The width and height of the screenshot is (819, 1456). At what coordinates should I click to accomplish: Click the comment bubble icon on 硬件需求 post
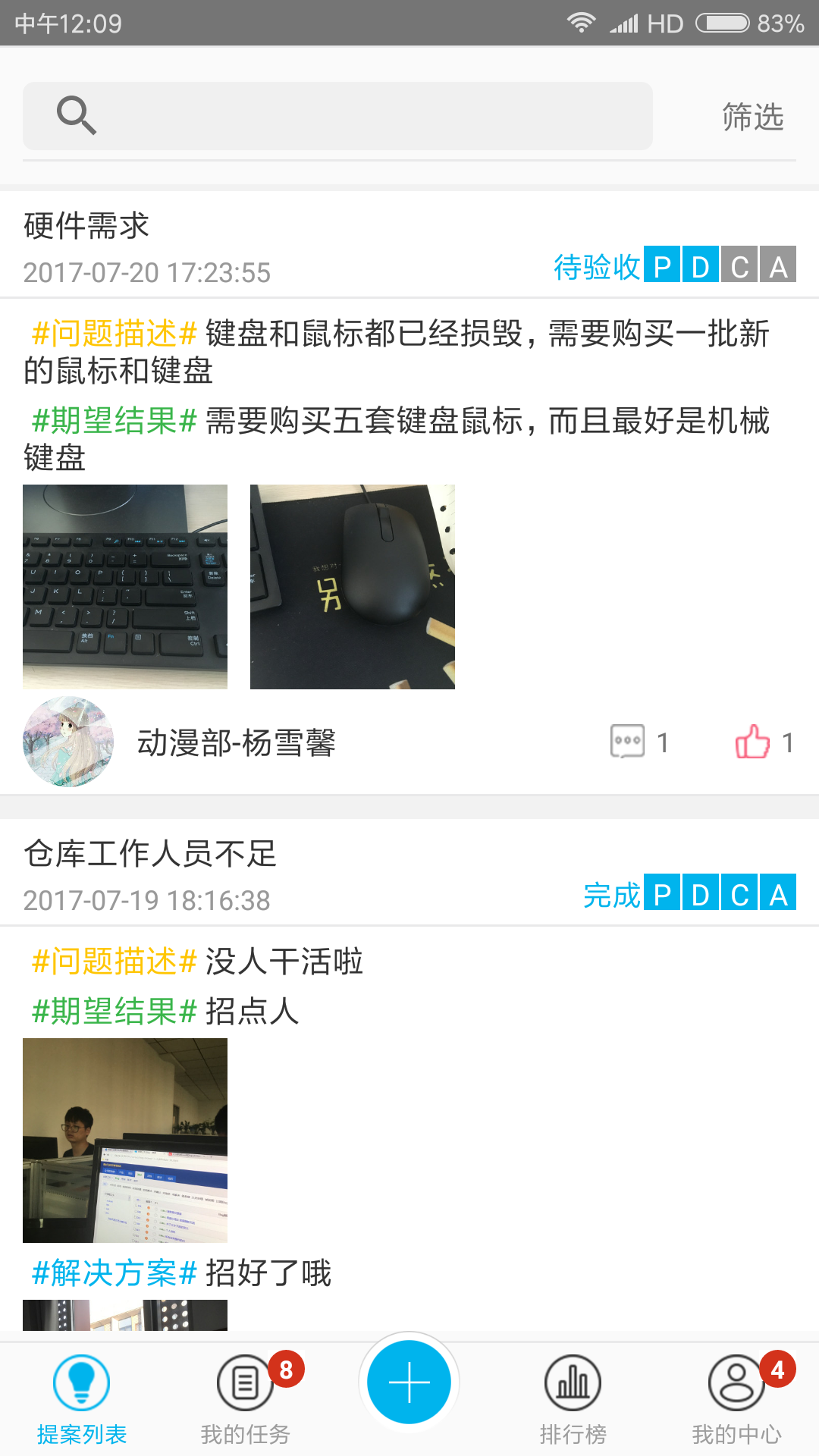click(x=627, y=743)
